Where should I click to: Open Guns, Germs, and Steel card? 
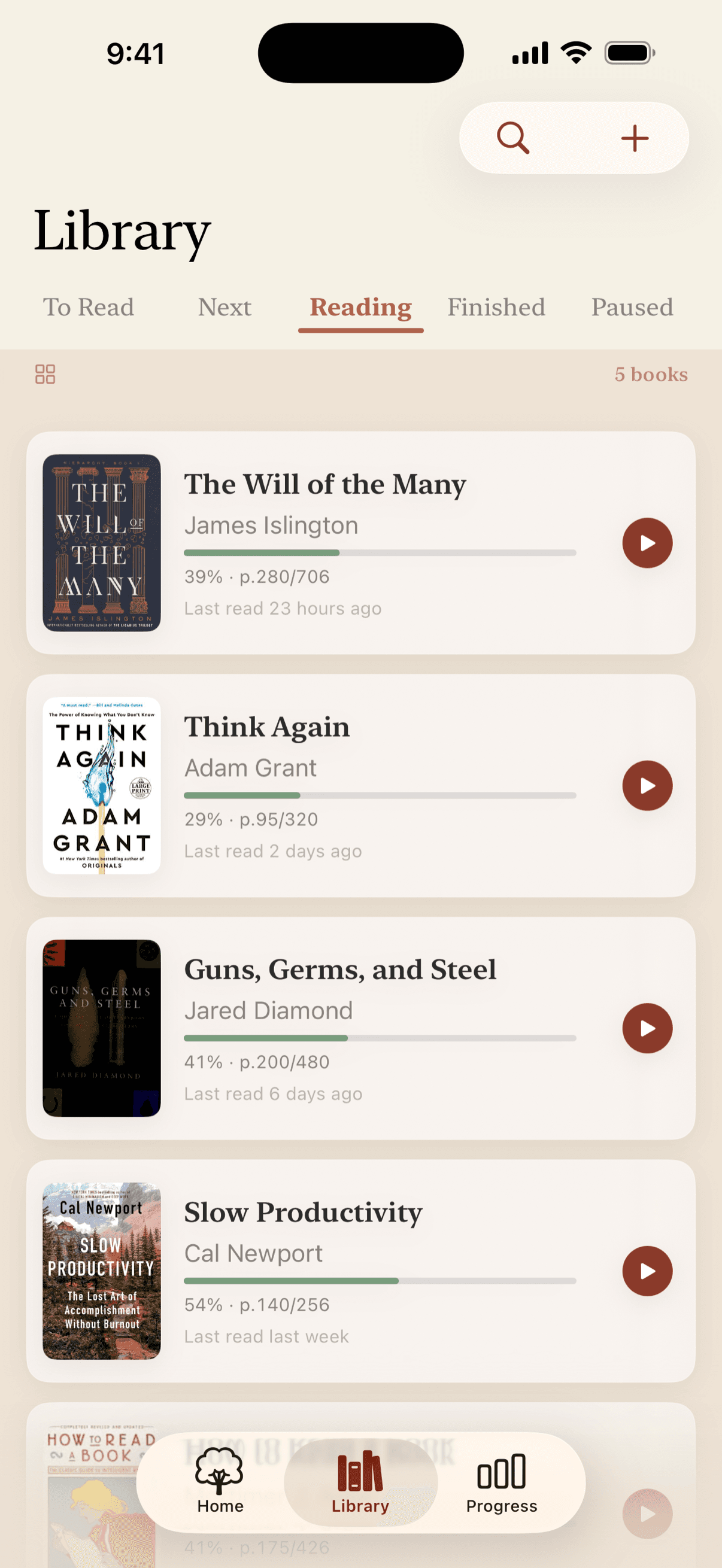click(361, 1029)
